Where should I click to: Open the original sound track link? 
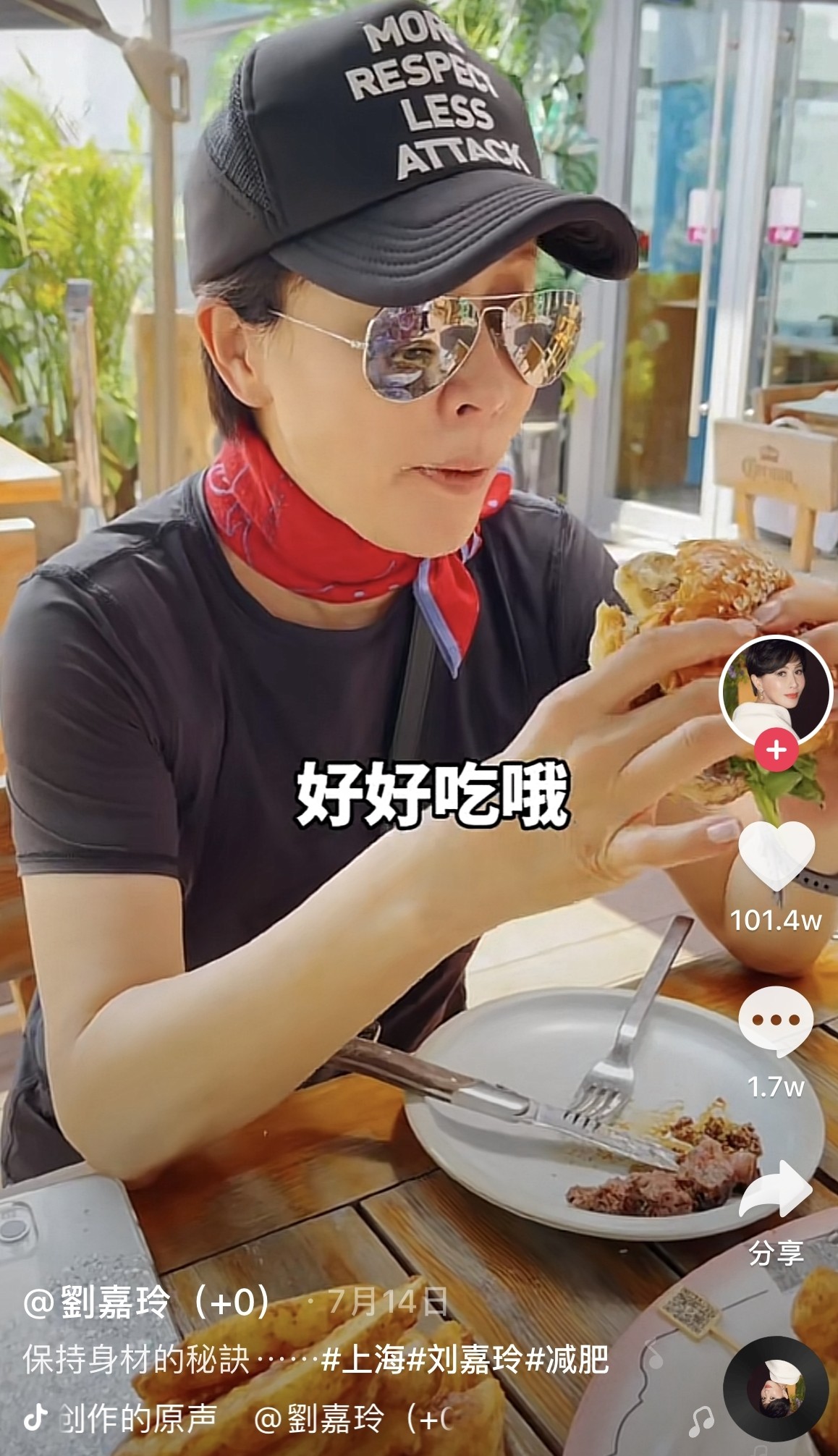pyautogui.click(x=137, y=1418)
